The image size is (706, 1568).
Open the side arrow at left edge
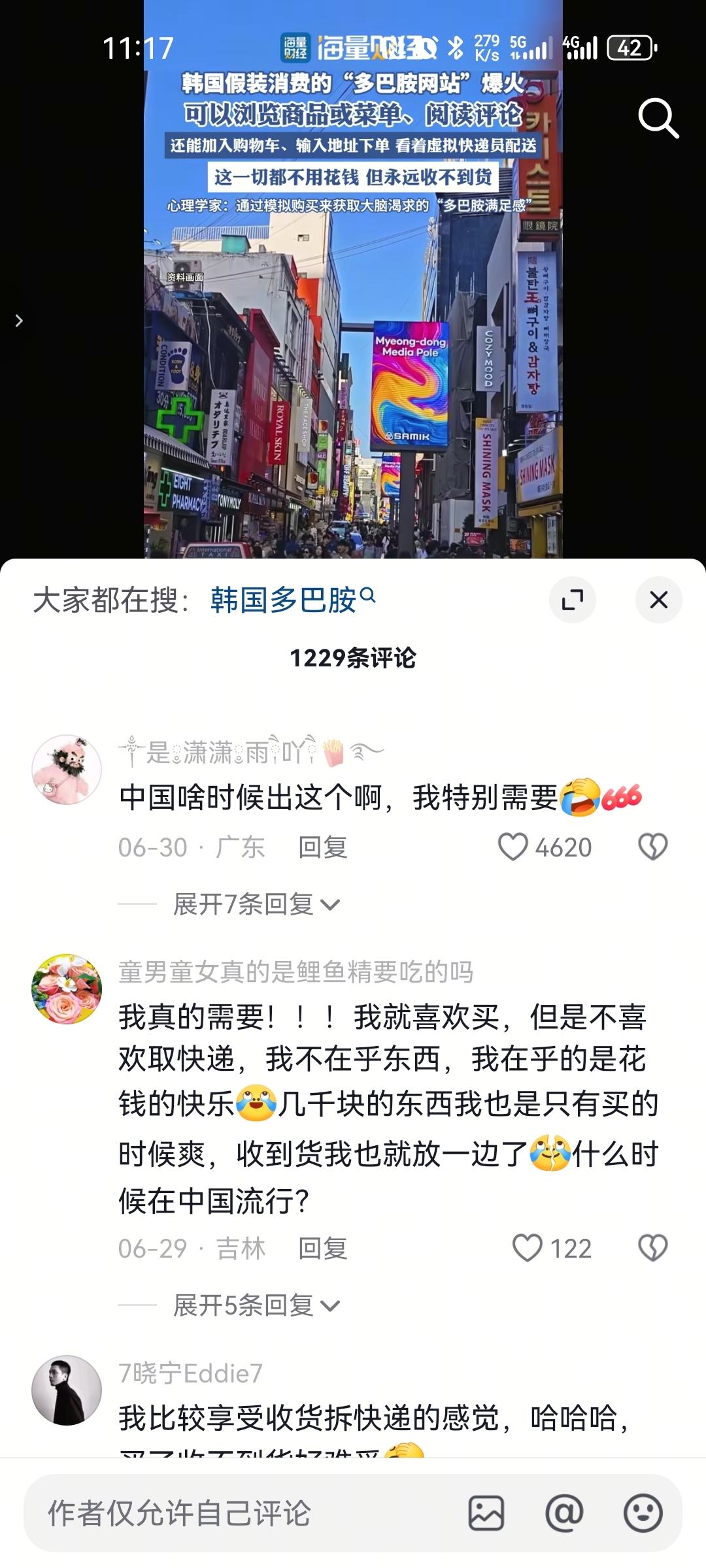point(19,321)
